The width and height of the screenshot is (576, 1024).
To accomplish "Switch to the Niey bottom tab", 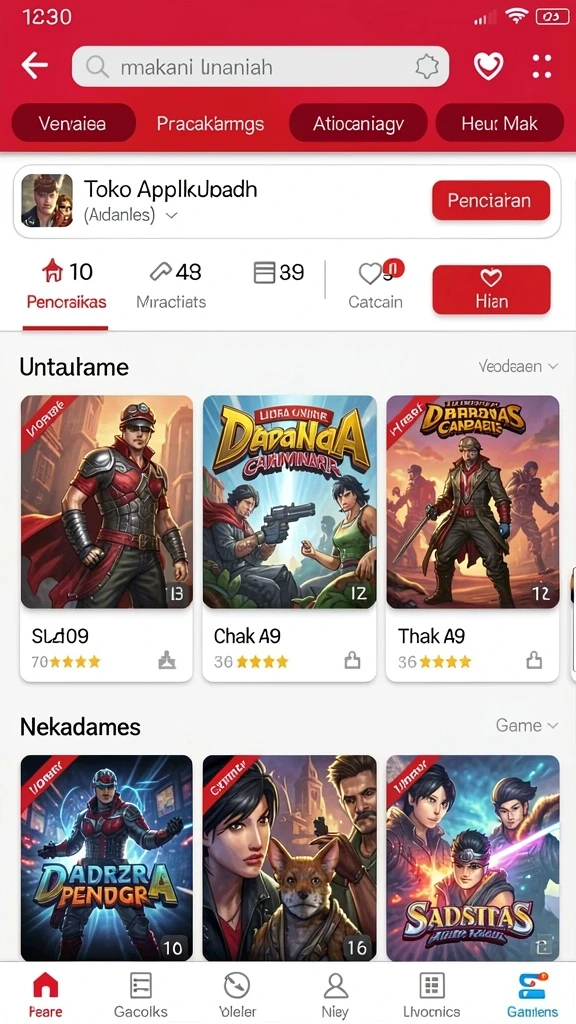I will point(334,994).
